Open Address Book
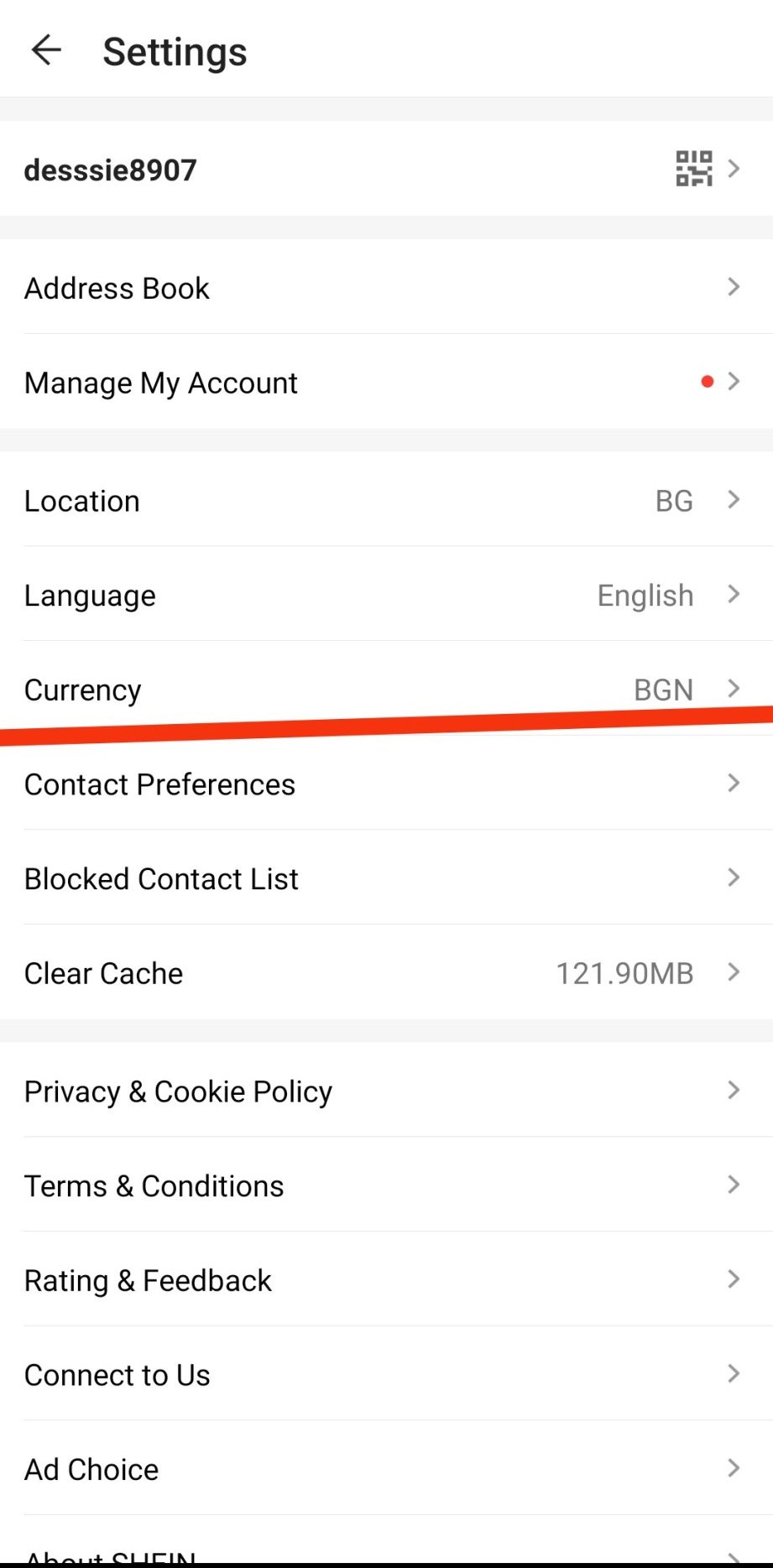Image resolution: width=773 pixels, height=1568 pixels. click(x=386, y=288)
